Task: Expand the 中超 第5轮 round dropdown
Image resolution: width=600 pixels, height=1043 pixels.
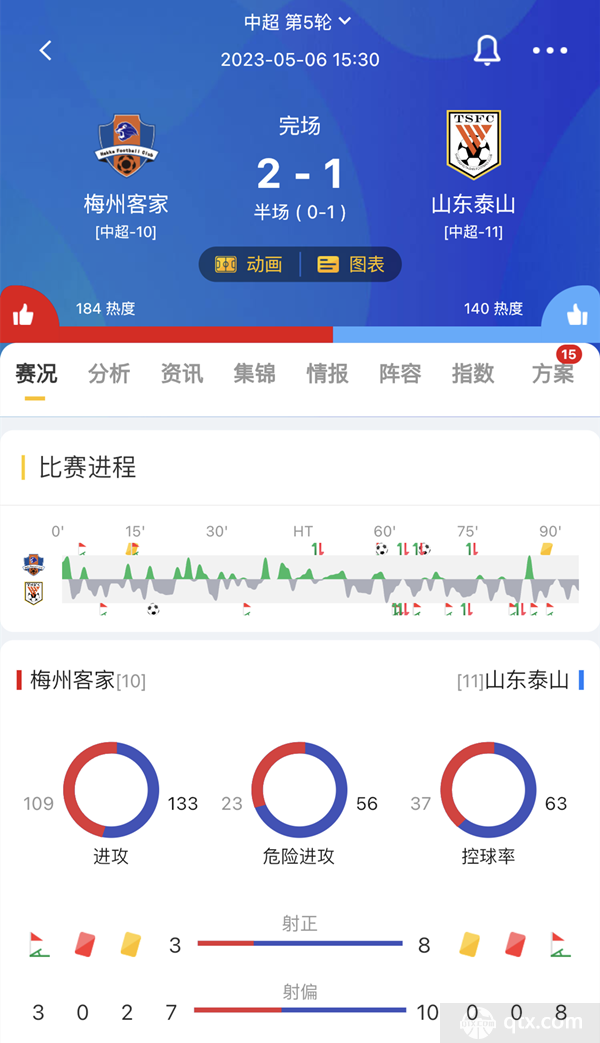Action: [x=298, y=22]
